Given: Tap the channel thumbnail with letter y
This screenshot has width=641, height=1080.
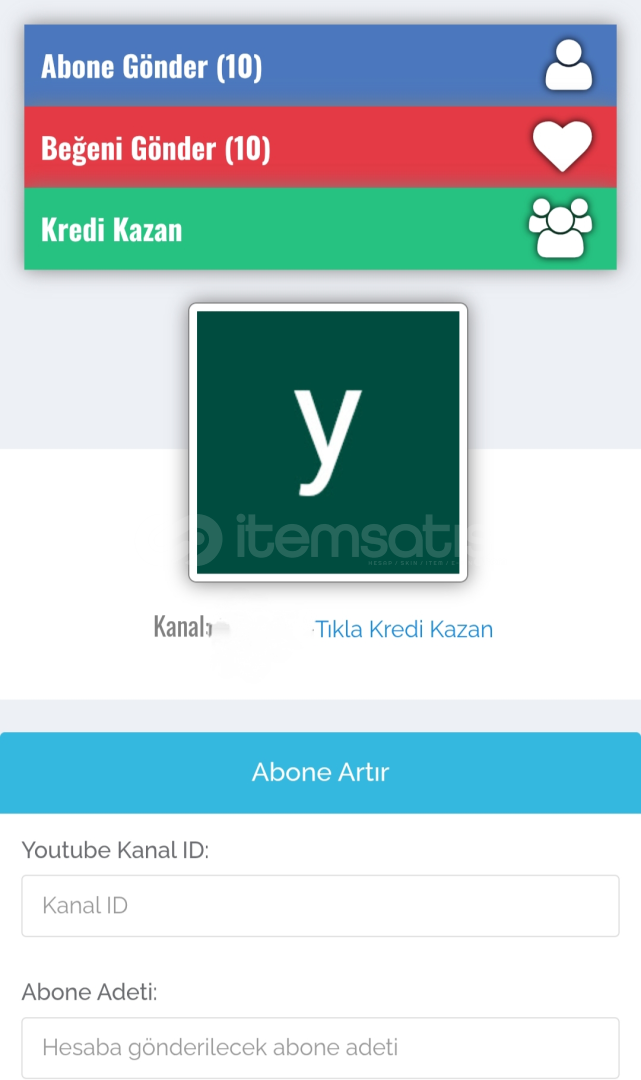Looking at the screenshot, I should point(328,442).
